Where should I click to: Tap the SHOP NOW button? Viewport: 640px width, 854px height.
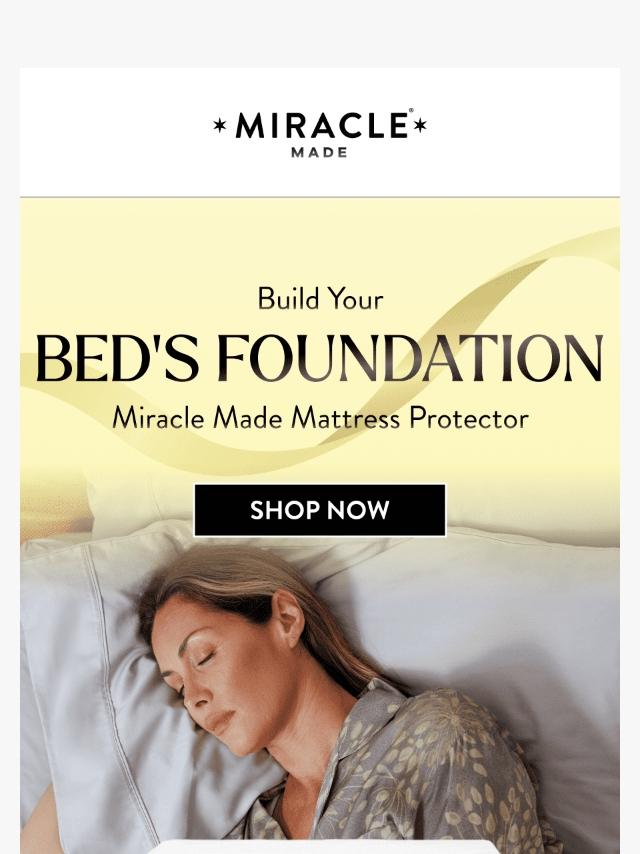point(320,510)
